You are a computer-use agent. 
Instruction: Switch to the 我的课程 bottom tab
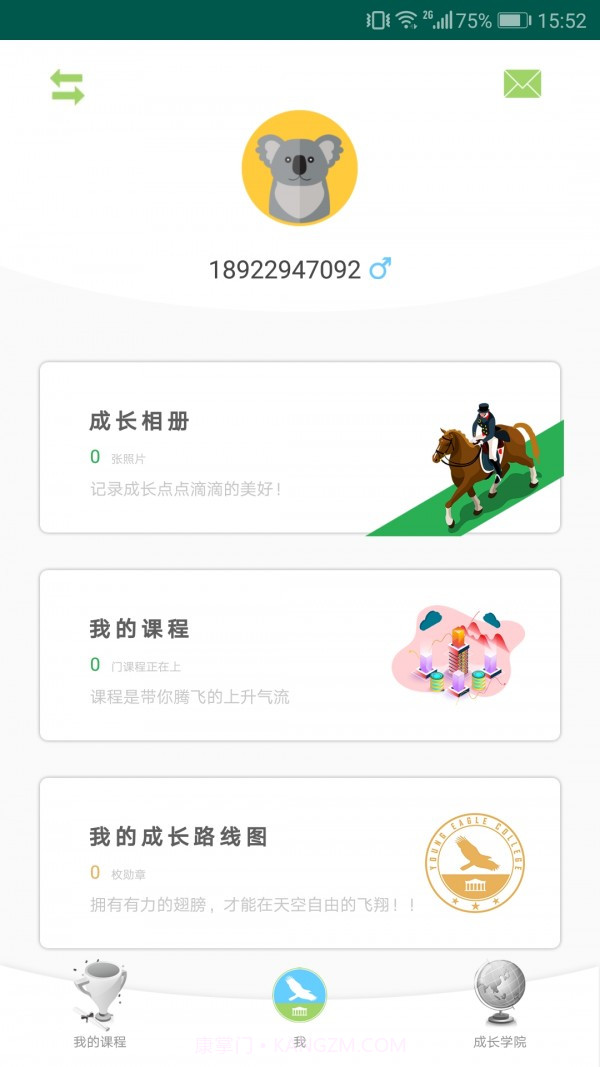100,1003
